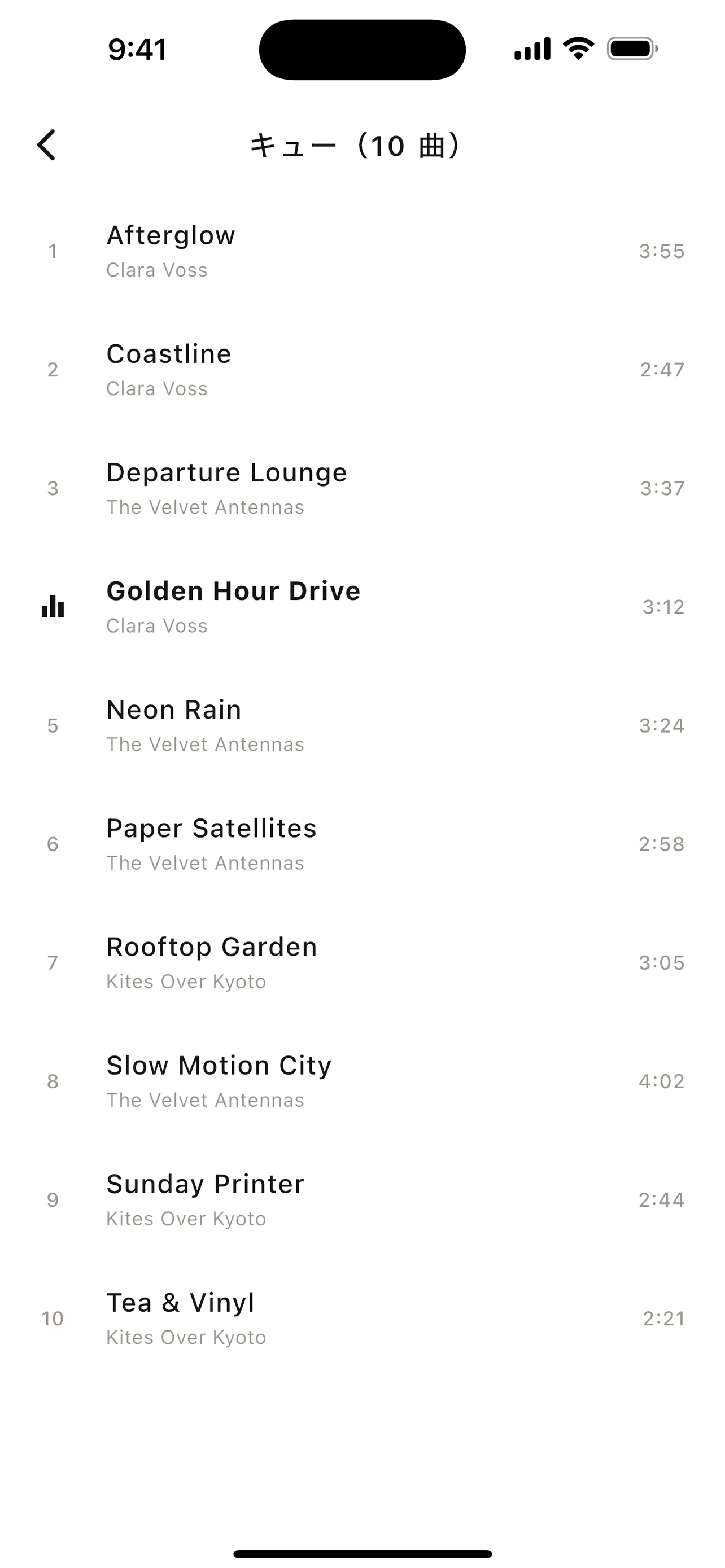Select Rooftop Garden by Kites Over Kyoto
The image size is (725, 1568).
[x=362, y=963]
